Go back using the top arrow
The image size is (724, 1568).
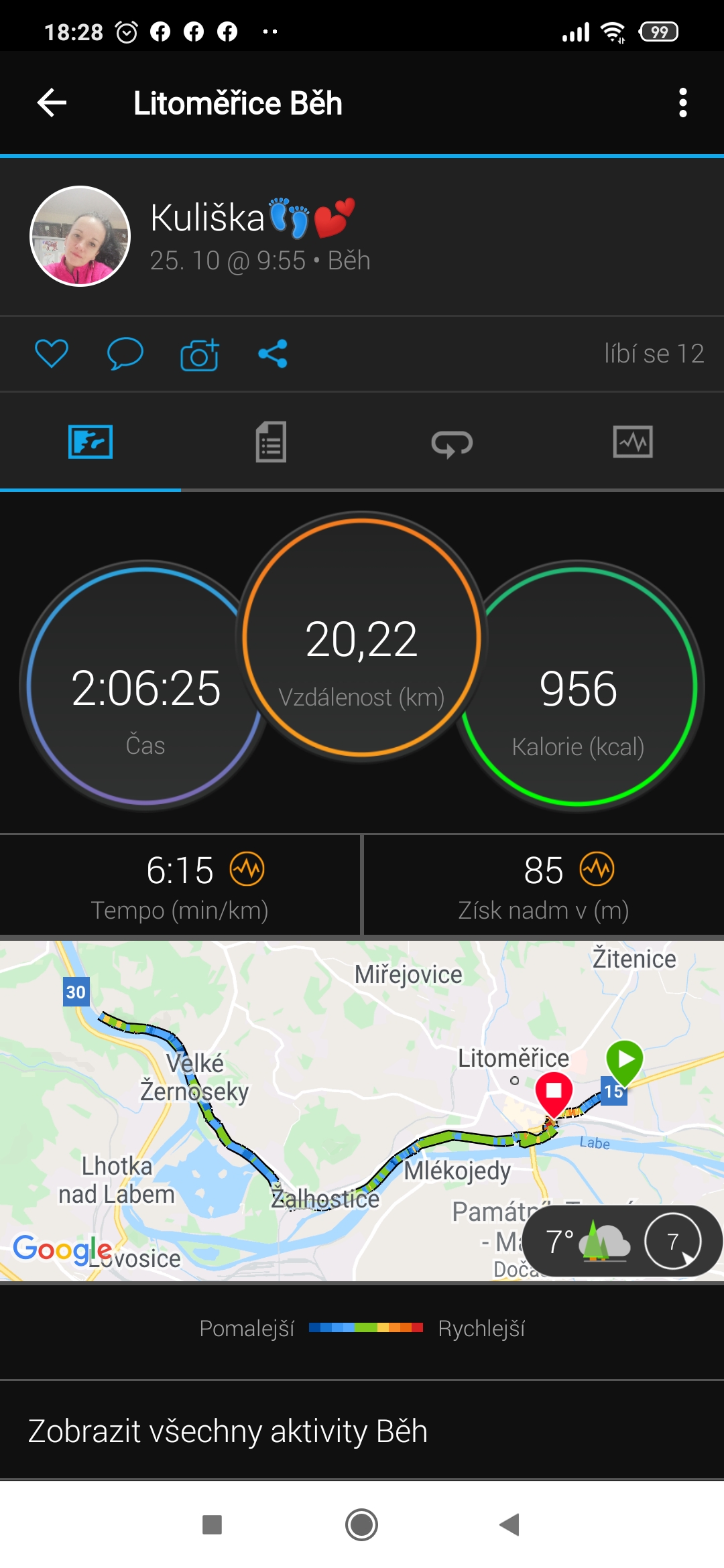52,103
